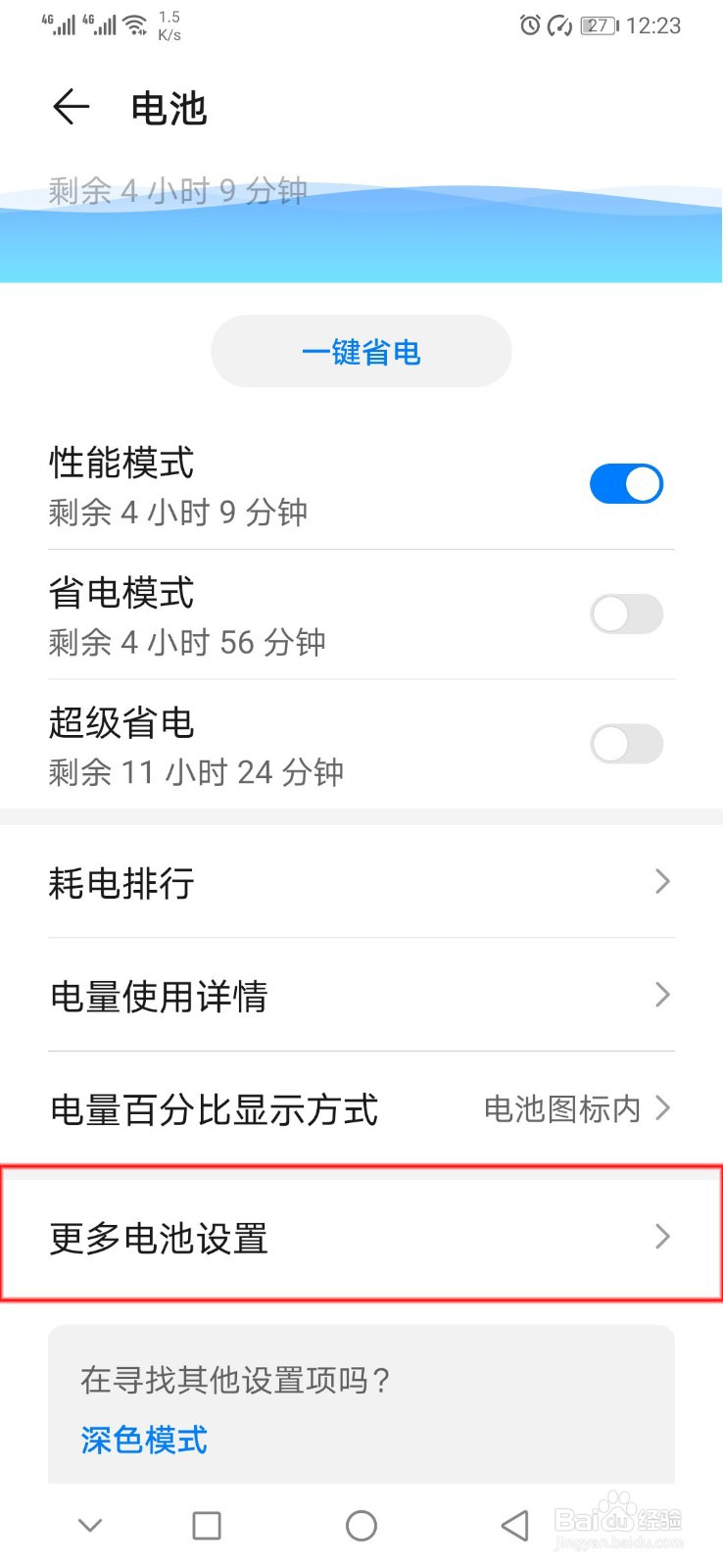This screenshot has height=1568, width=723.
Task: Enable 省电模式 (power saving mode)
Action: tap(626, 613)
